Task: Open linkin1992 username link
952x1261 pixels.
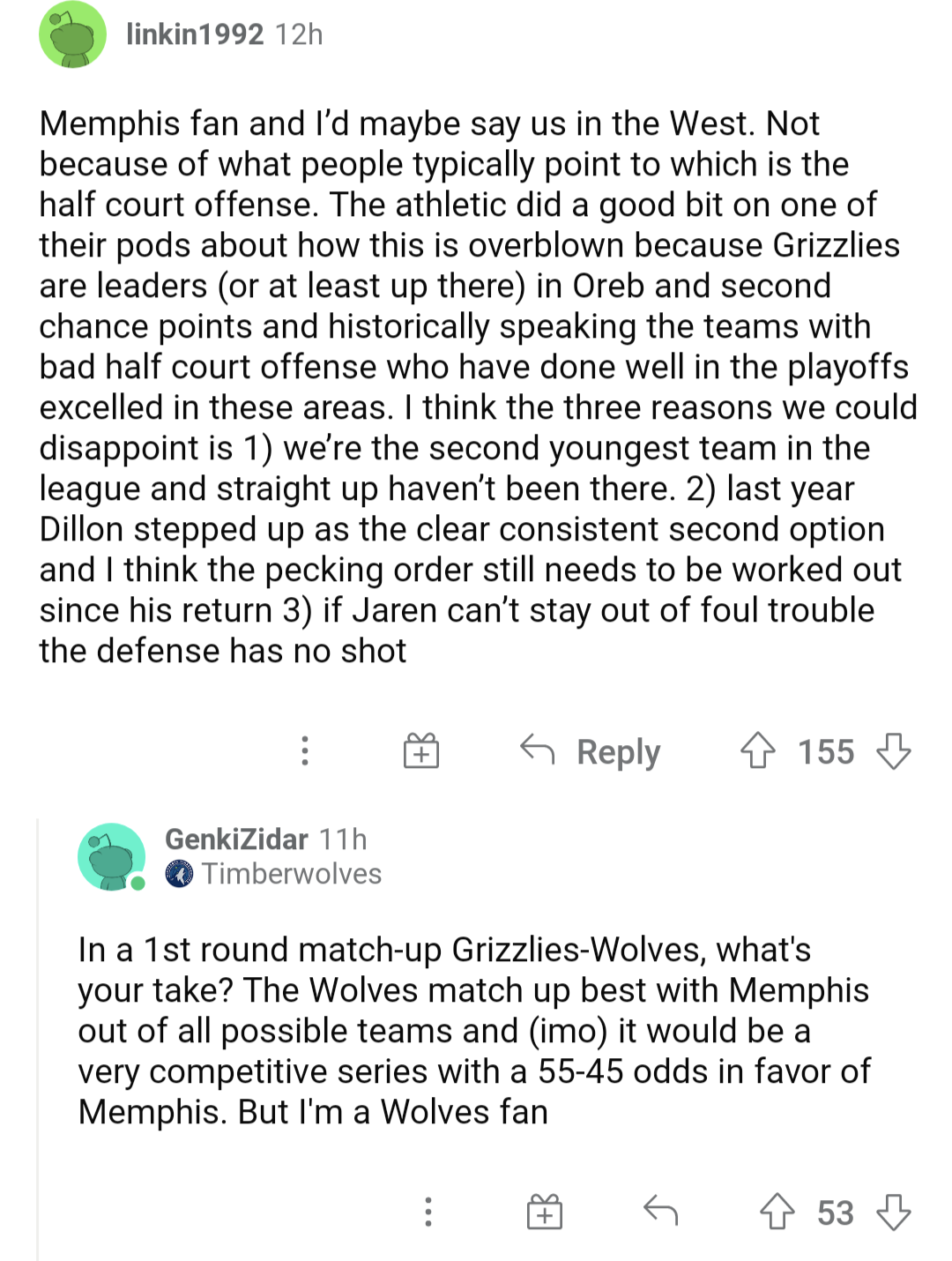Action: (195, 34)
